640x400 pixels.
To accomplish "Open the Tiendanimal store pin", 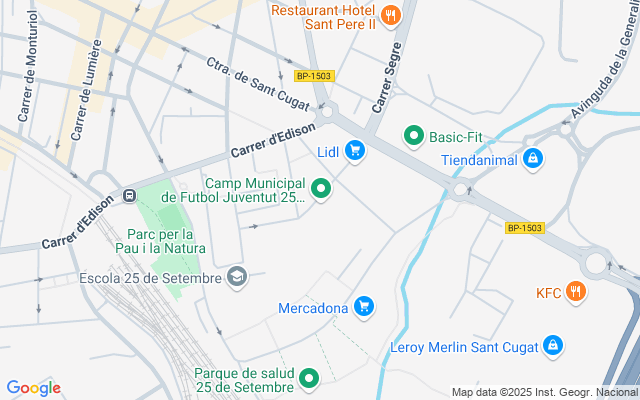I will (533, 159).
